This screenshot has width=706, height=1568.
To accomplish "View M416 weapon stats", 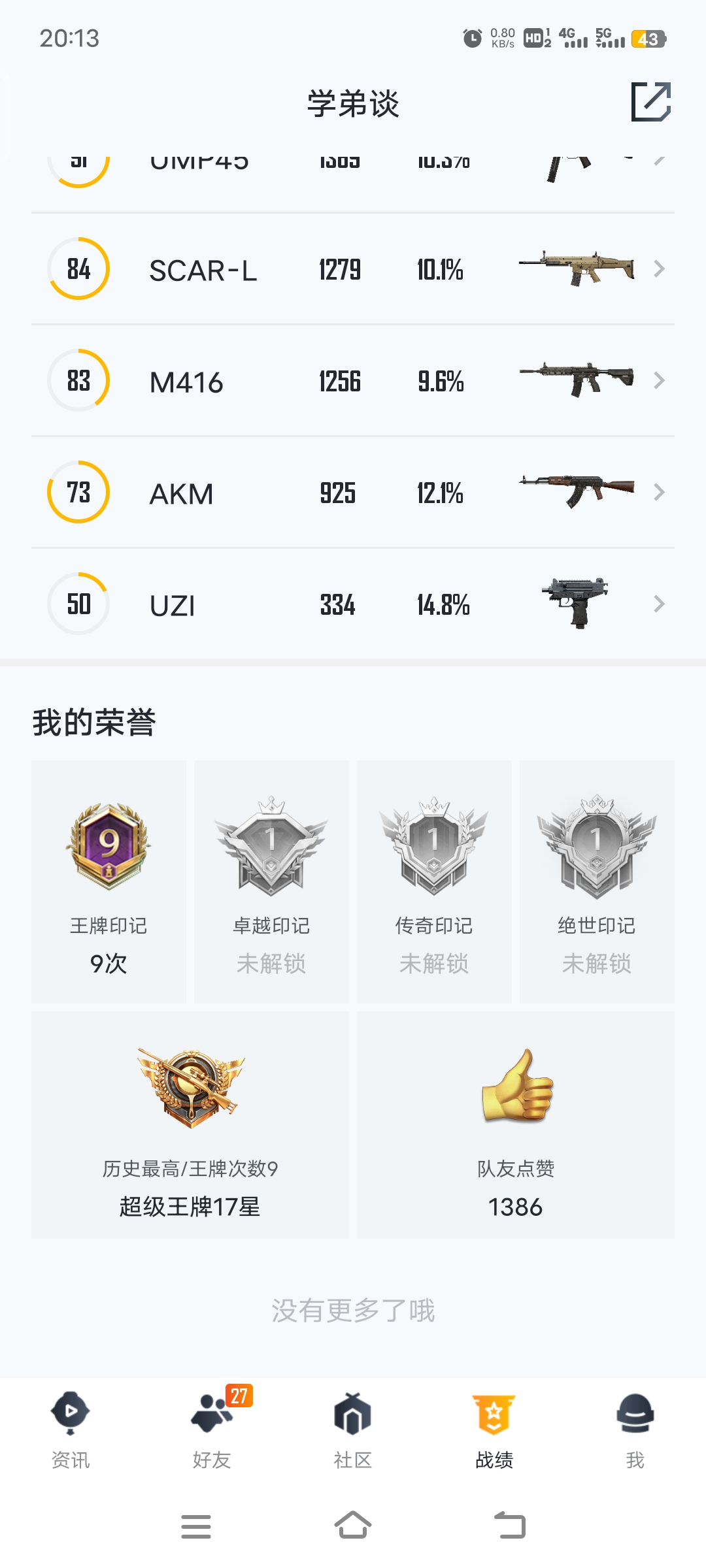I will click(x=353, y=381).
